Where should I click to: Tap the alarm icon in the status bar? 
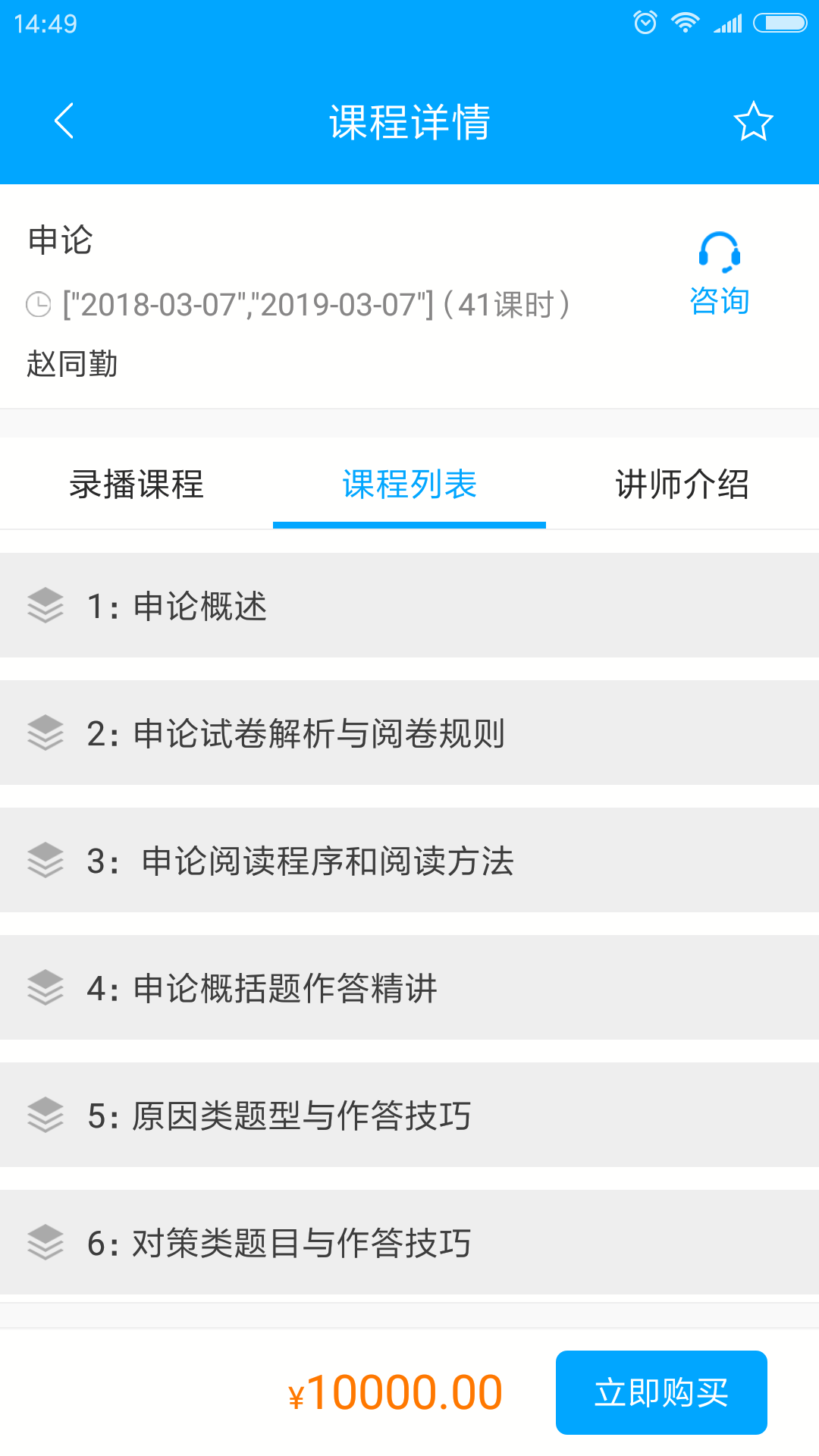(645, 23)
